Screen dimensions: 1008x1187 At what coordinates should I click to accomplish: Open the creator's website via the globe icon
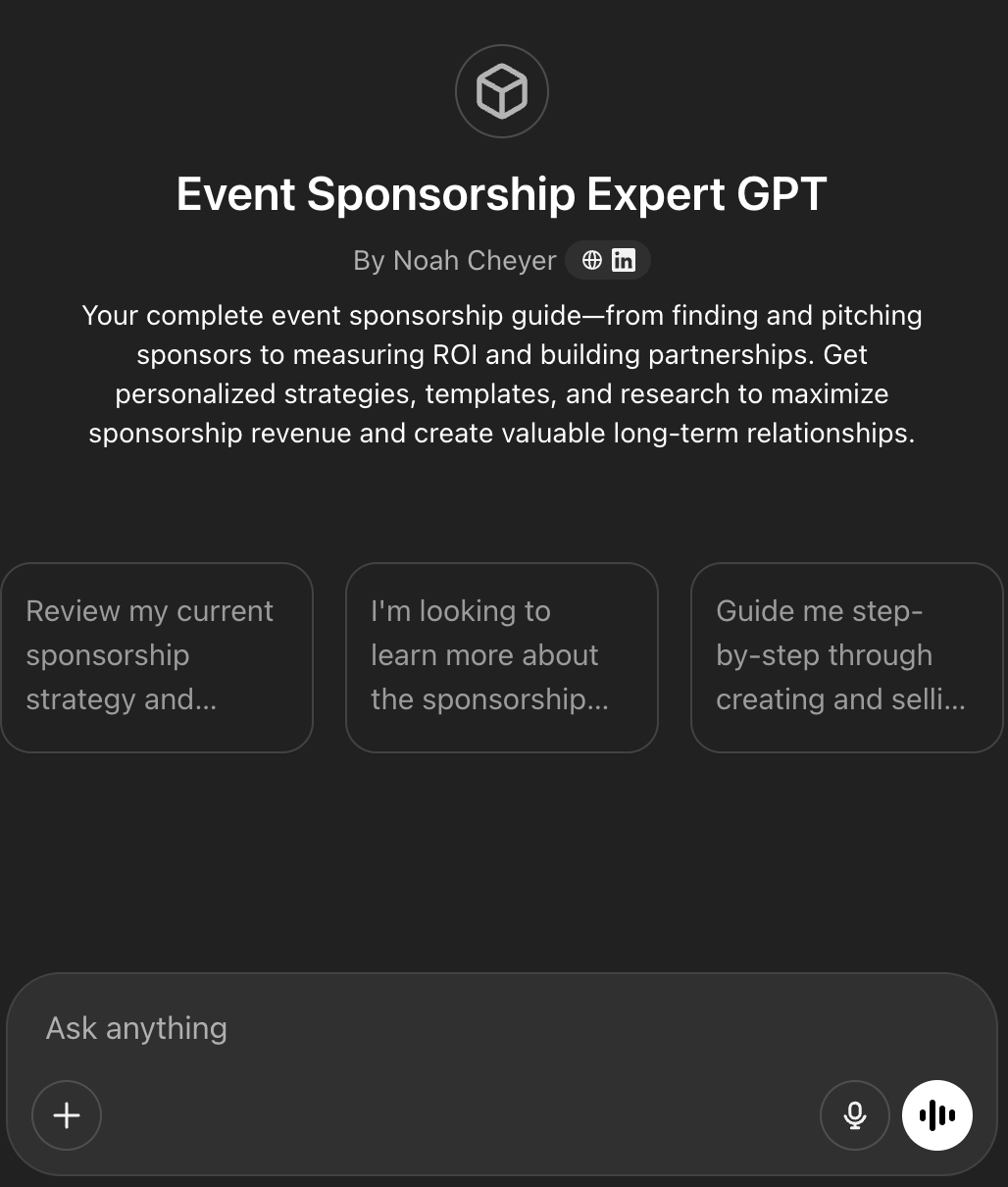[x=591, y=260]
